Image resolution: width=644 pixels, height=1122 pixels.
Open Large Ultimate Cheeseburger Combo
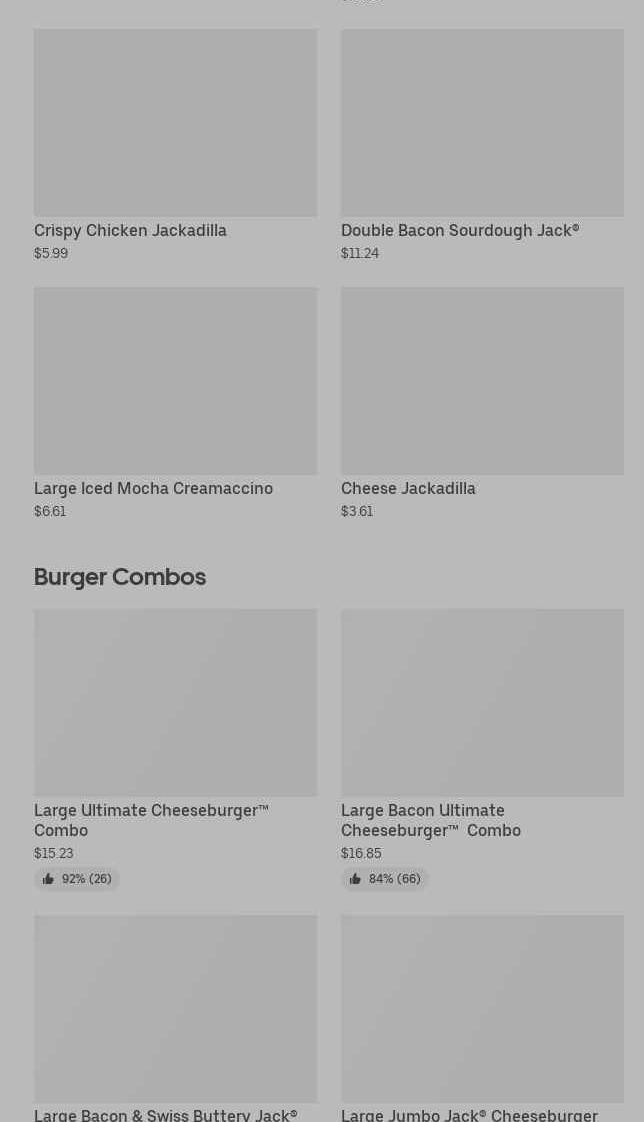175,703
